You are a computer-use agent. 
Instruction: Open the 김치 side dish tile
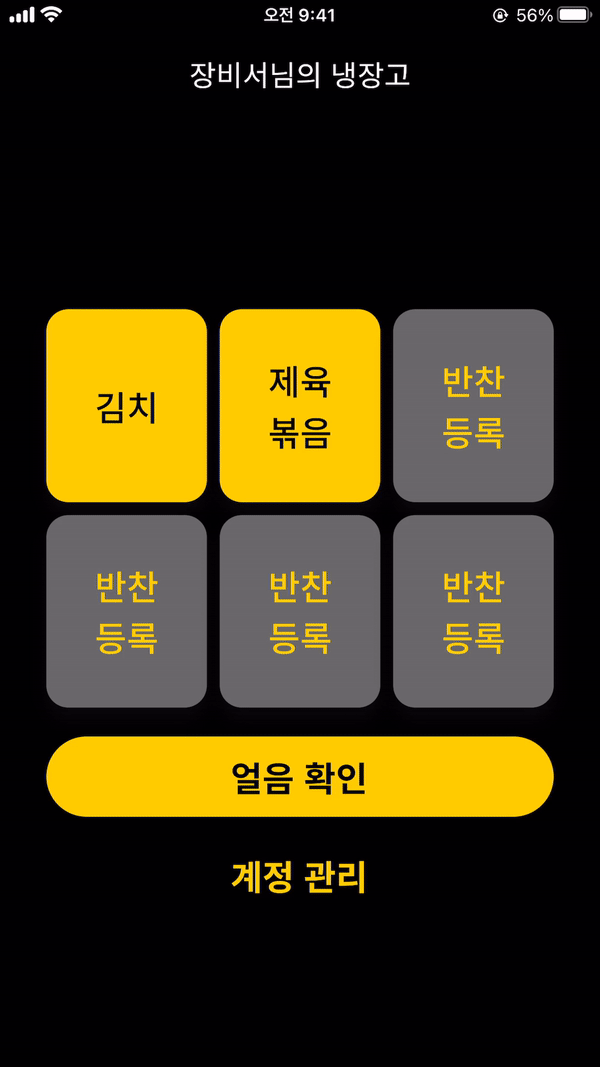(127, 406)
